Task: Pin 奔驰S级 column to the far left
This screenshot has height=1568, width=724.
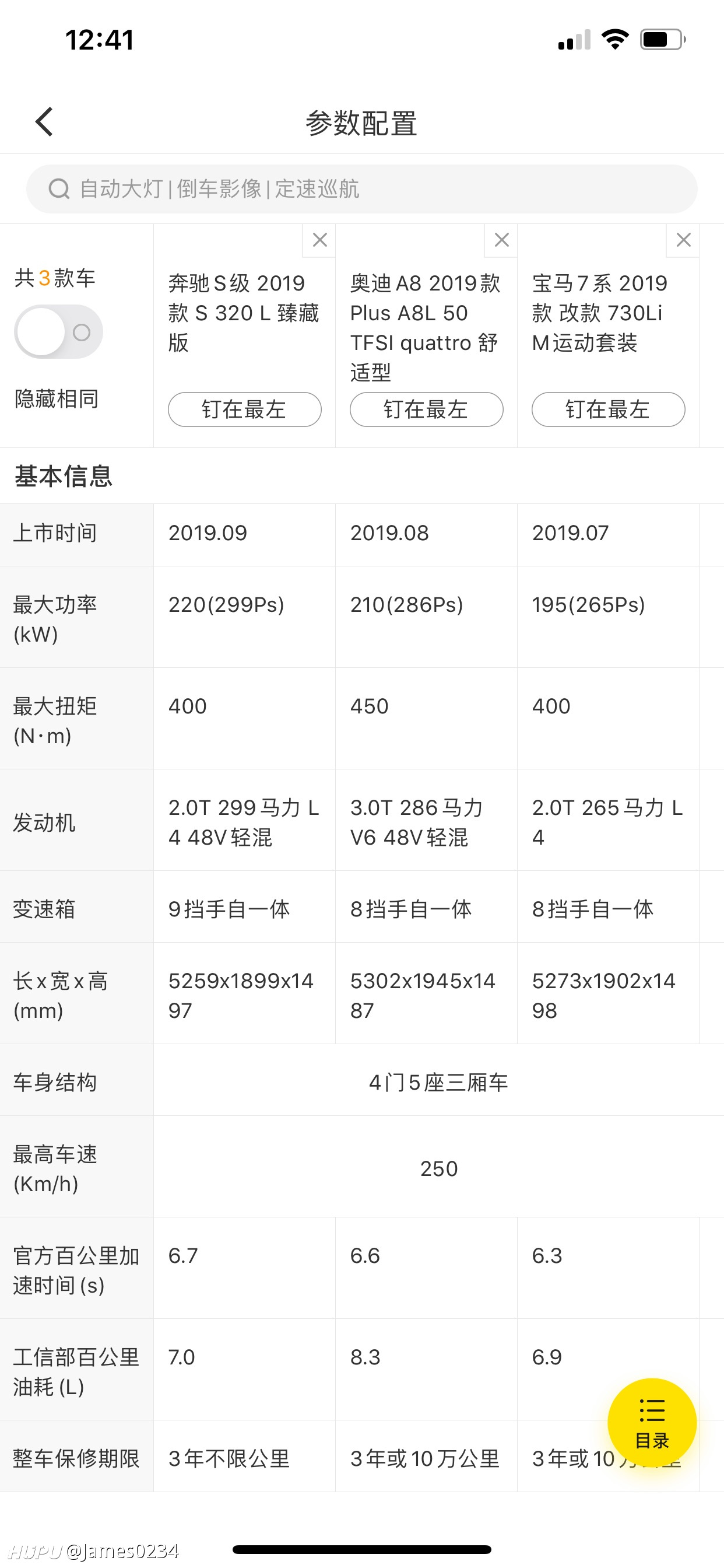Action: point(245,409)
